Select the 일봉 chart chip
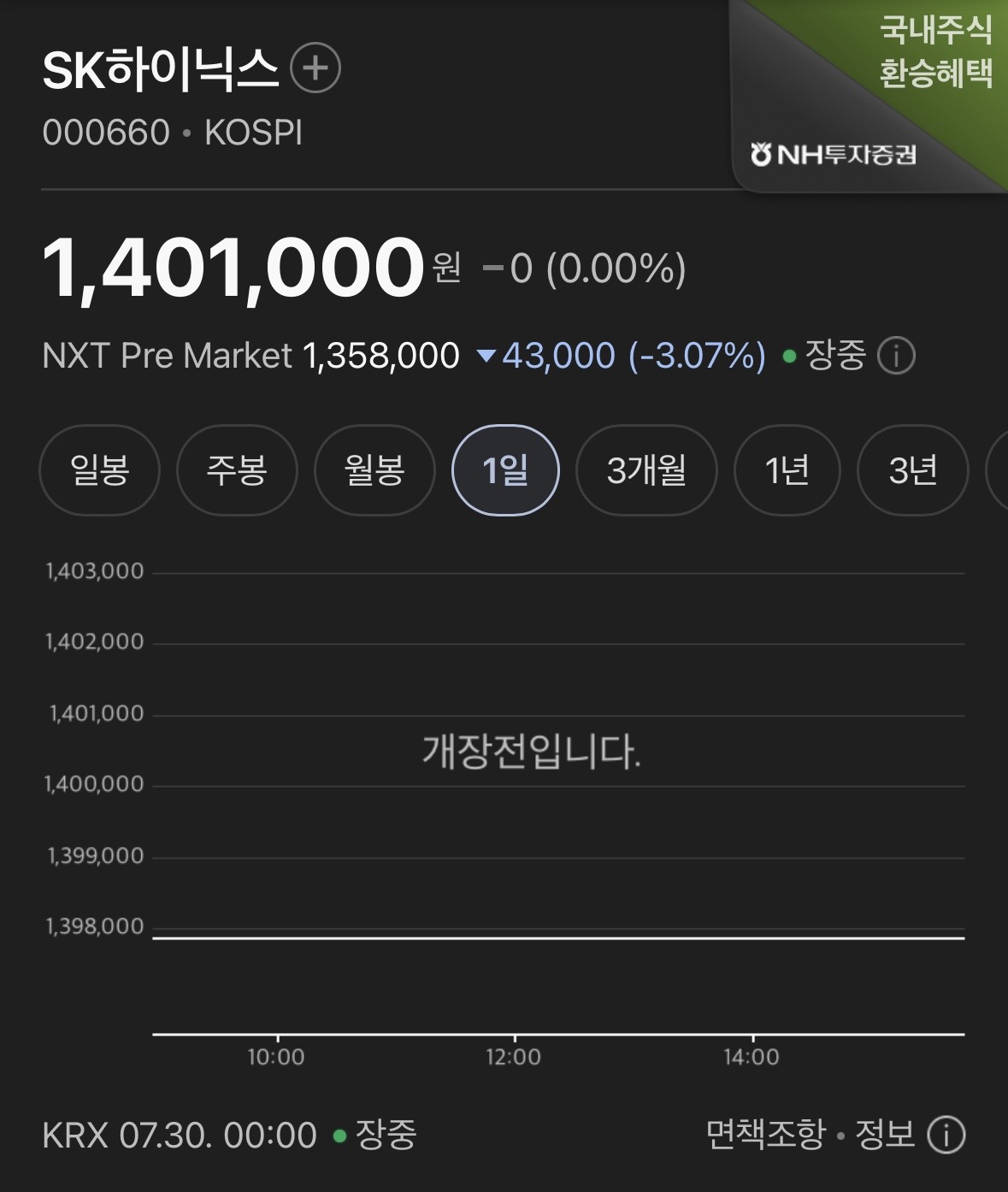 coord(100,470)
